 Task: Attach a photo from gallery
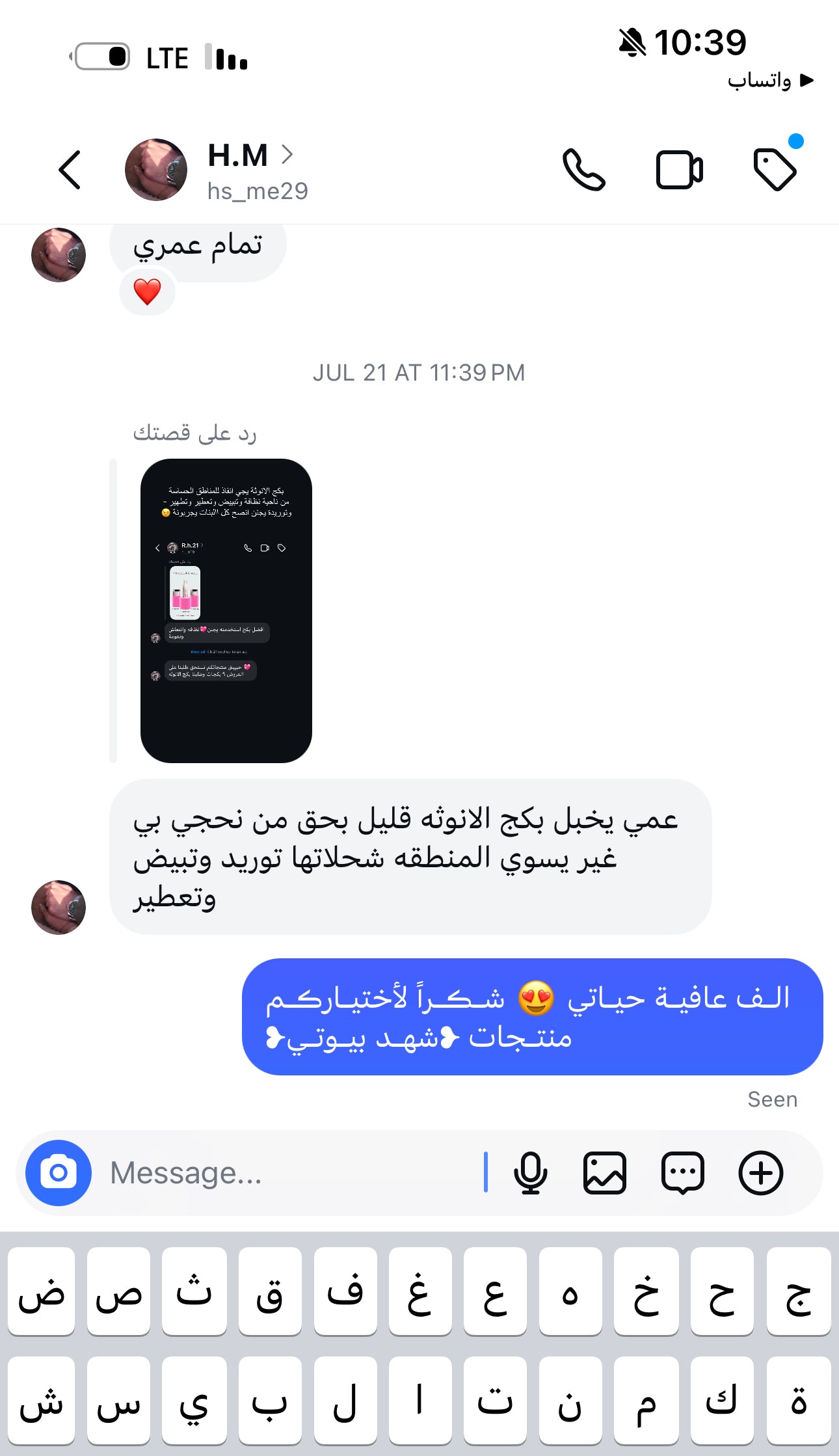click(x=605, y=1173)
